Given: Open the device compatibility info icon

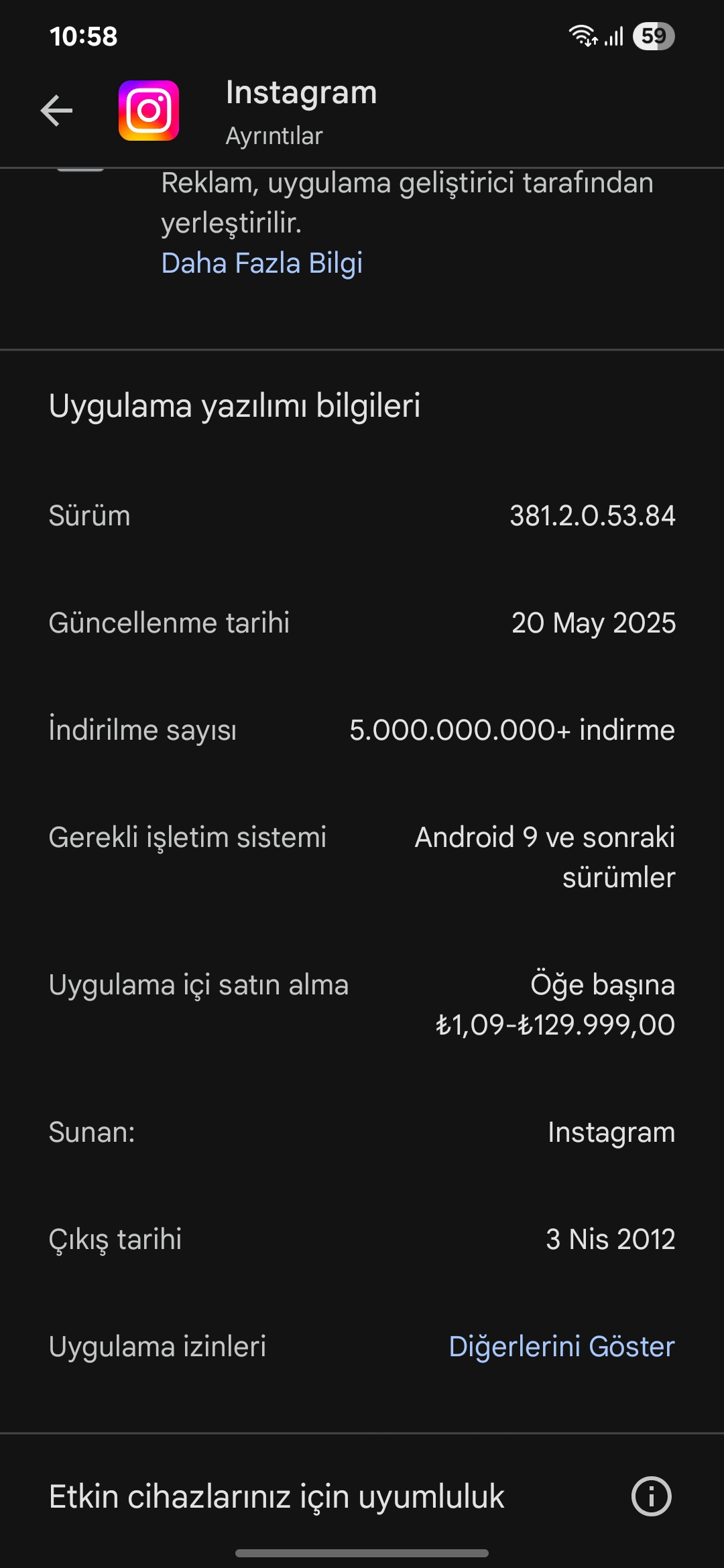Looking at the screenshot, I should [651, 1496].
